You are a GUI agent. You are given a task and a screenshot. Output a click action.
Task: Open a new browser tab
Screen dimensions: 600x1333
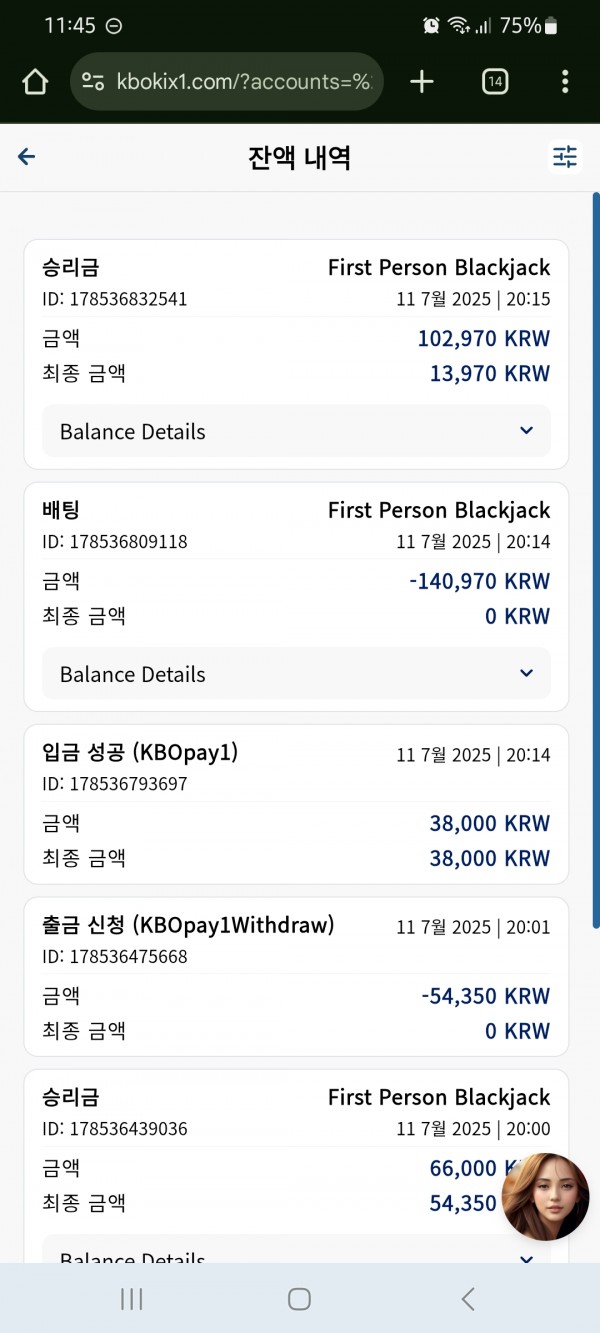(422, 82)
